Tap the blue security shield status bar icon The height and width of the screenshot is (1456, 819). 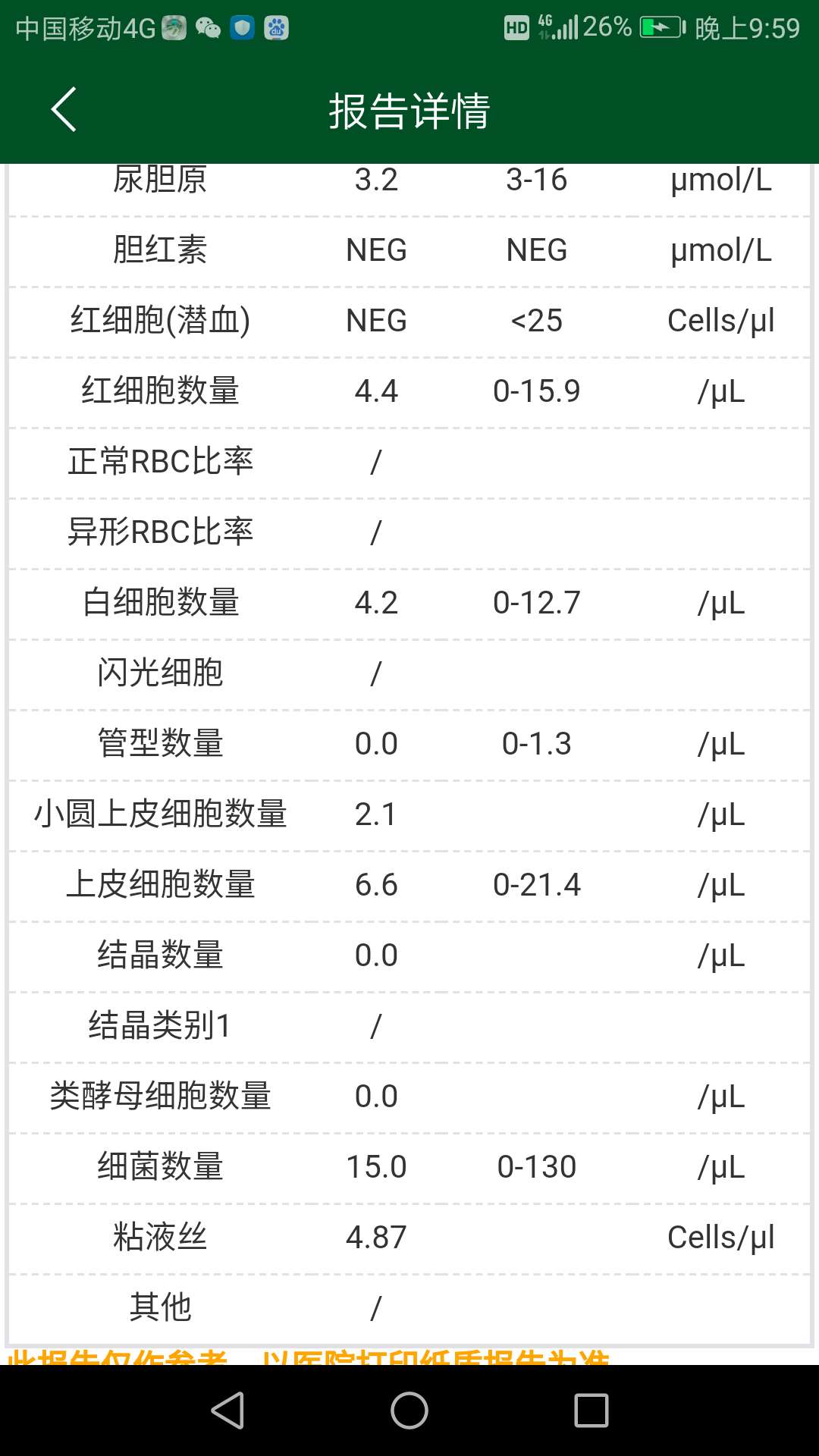click(241, 29)
